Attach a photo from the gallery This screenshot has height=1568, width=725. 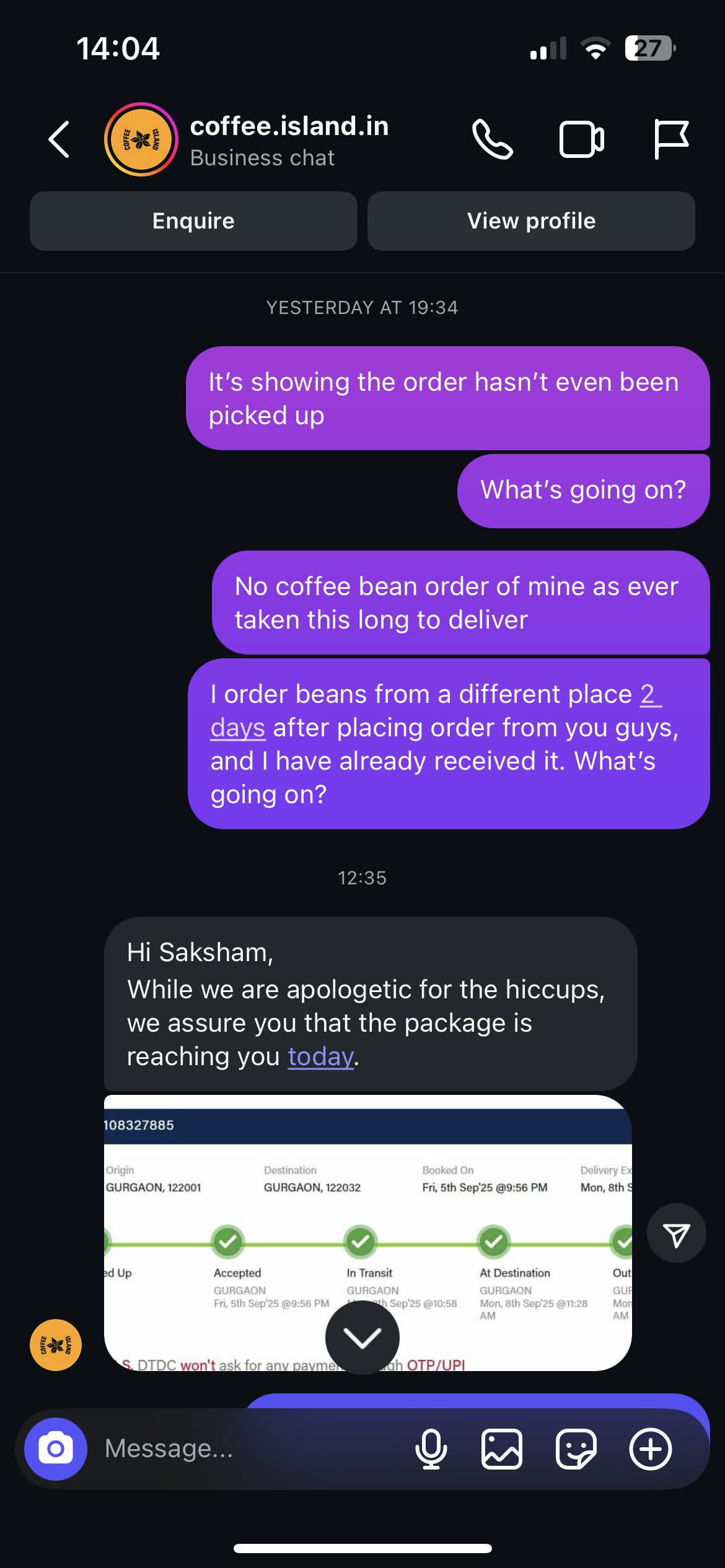[502, 1449]
